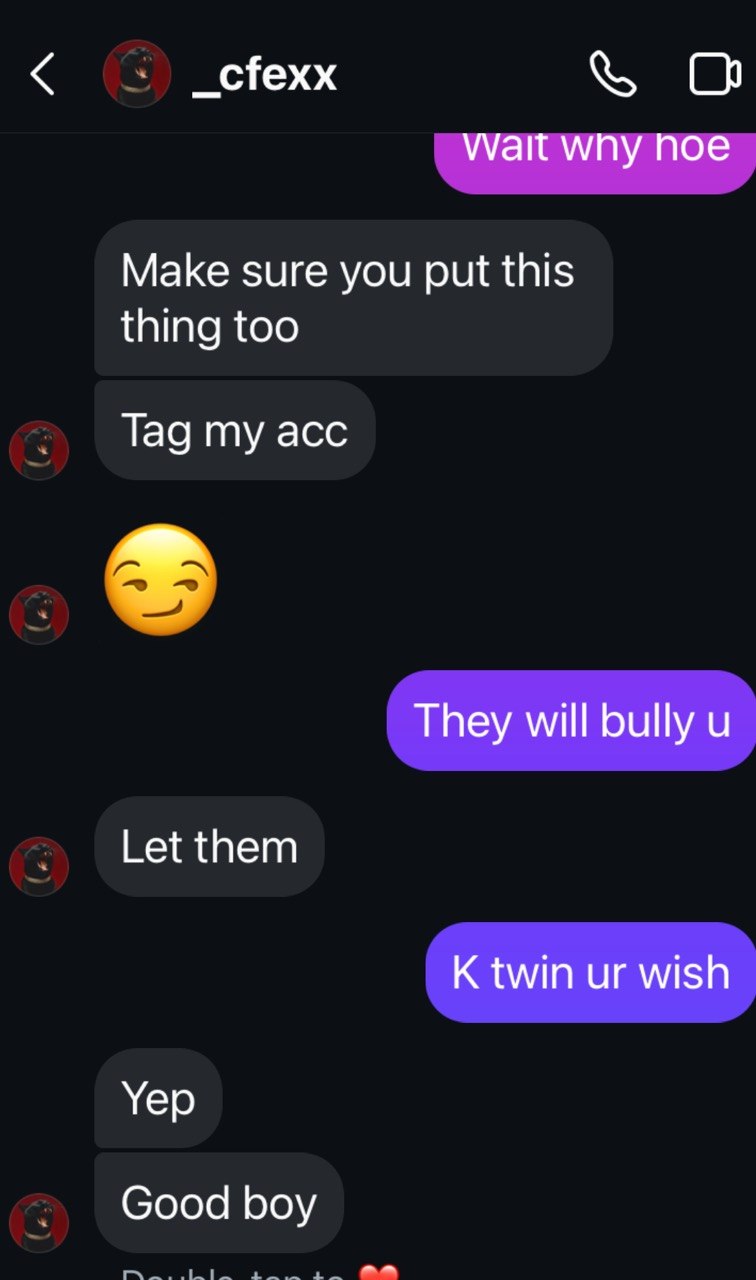Tap sender avatar beside 'Let them' message
The height and width of the screenshot is (1280, 756).
point(38,866)
